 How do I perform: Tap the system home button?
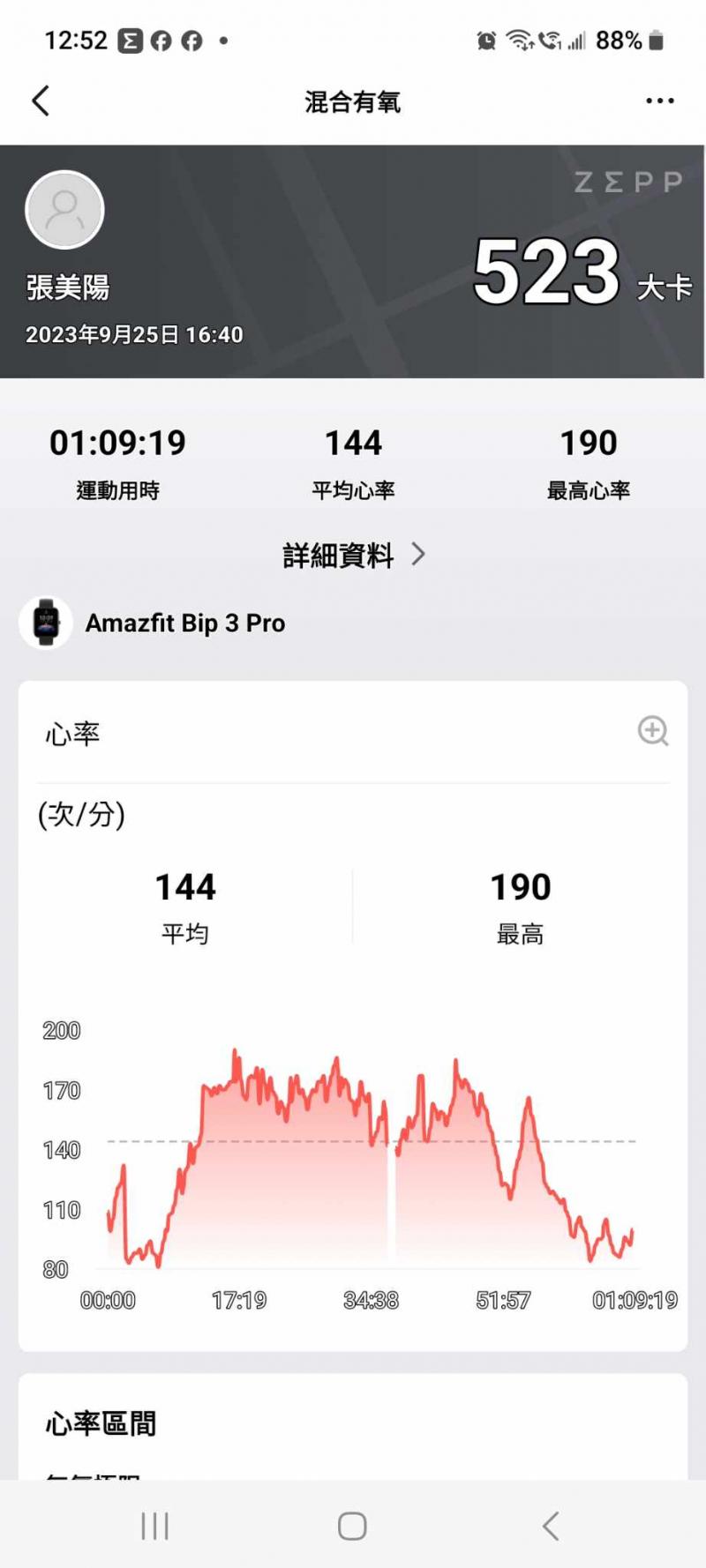click(352, 1526)
